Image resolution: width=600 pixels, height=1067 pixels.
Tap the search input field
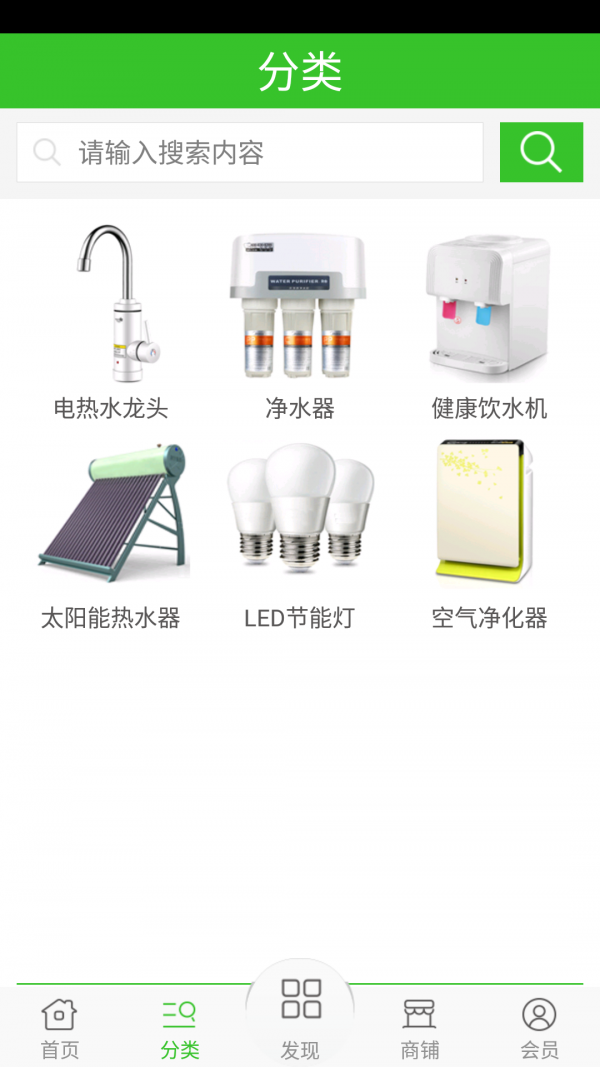coord(250,152)
